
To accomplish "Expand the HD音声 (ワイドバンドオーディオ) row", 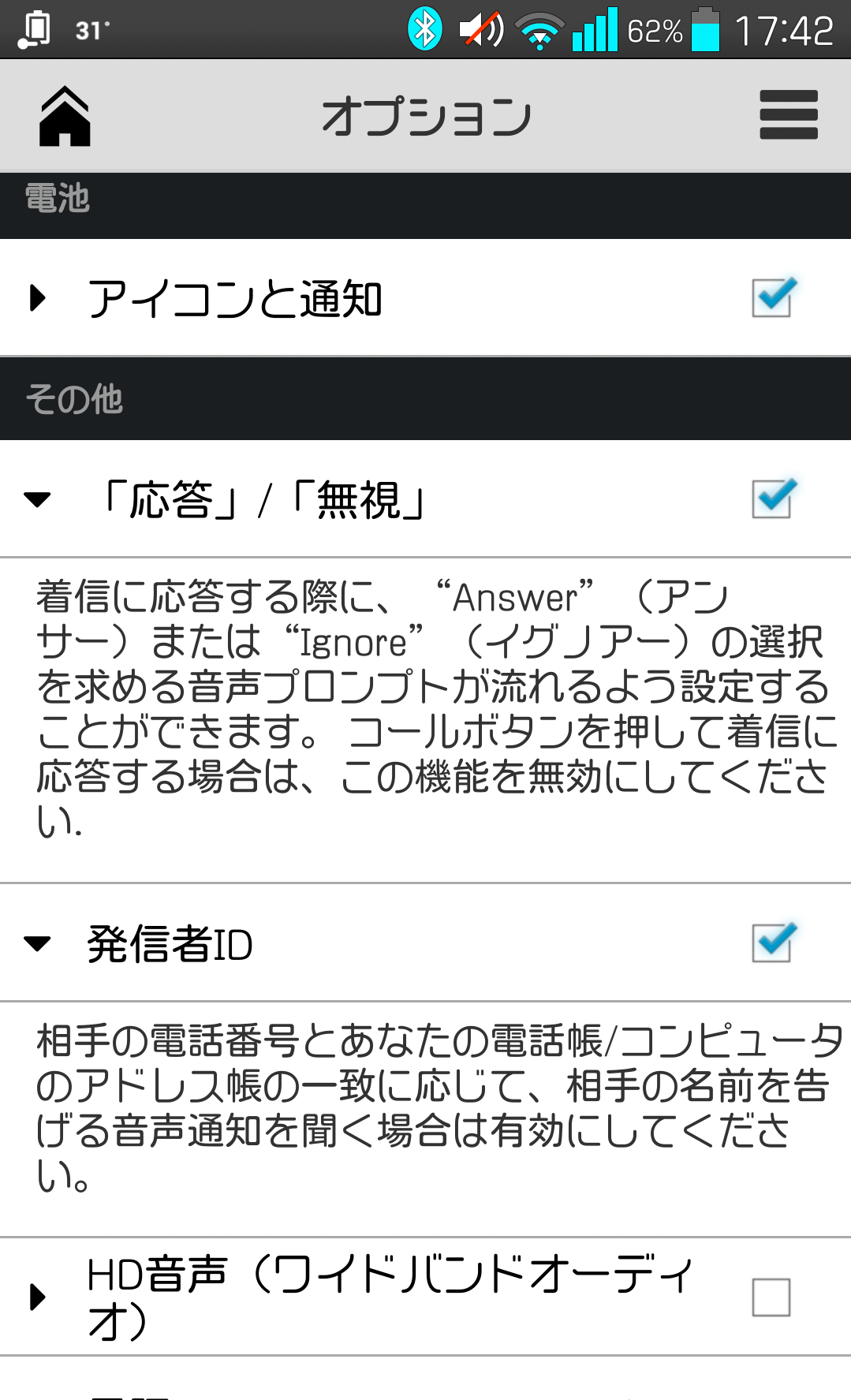I will (37, 1297).
